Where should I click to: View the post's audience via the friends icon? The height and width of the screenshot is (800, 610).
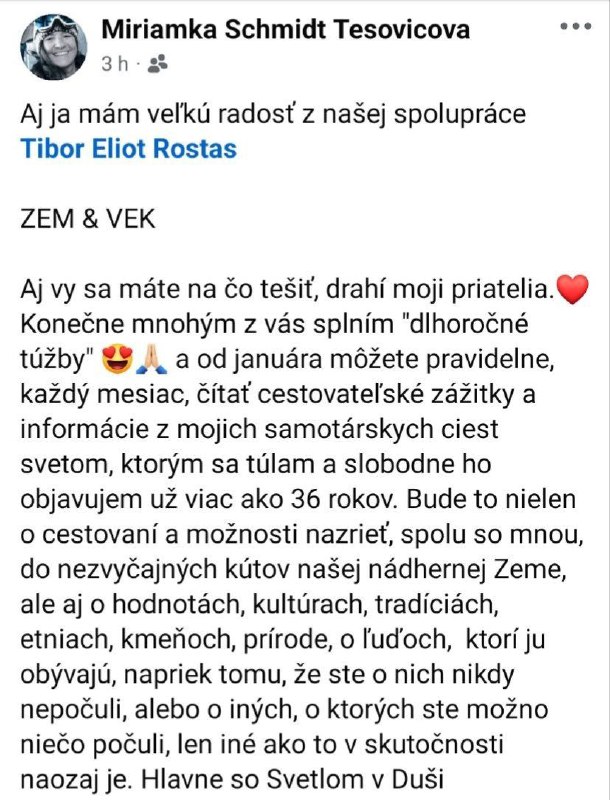pyautogui.click(x=157, y=64)
